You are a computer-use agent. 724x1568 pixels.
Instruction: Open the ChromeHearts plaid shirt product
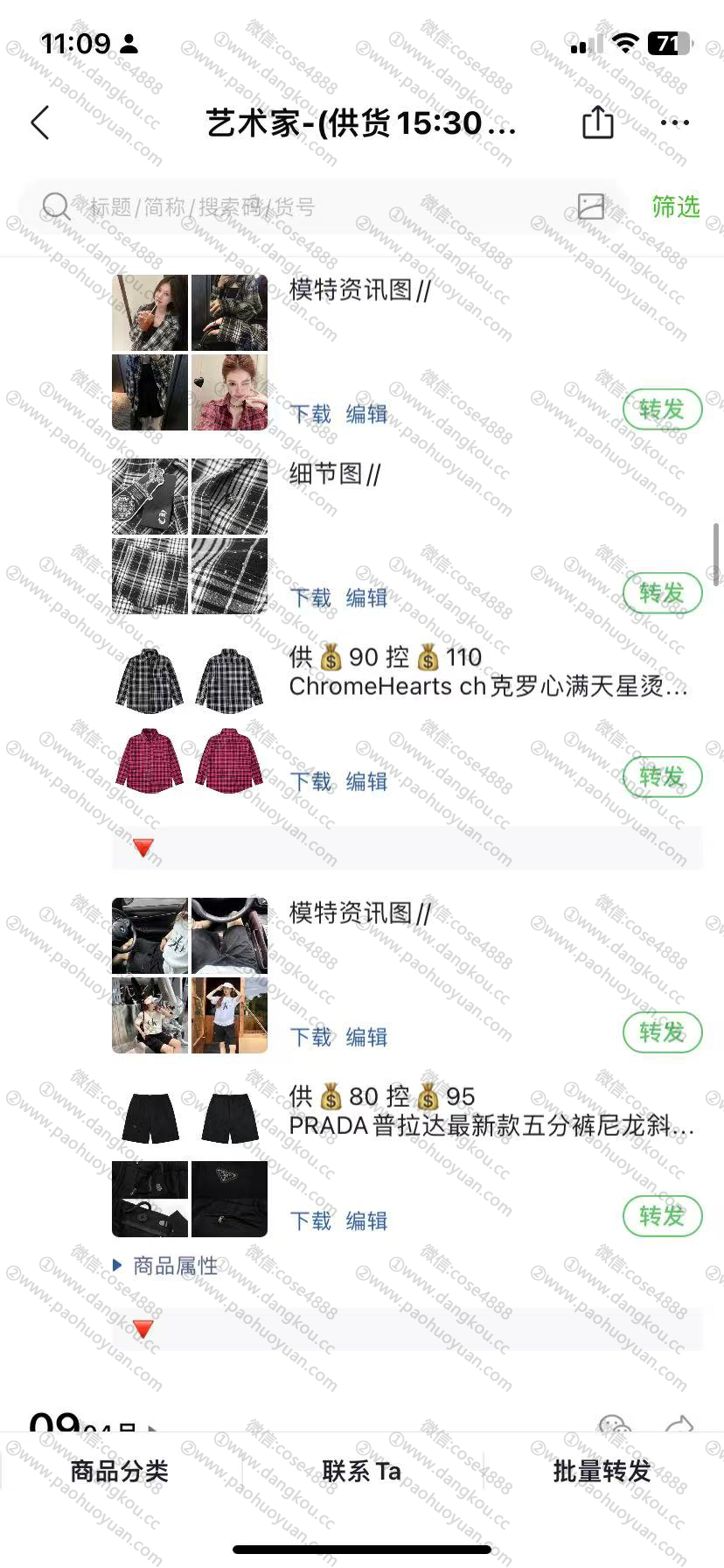488,686
